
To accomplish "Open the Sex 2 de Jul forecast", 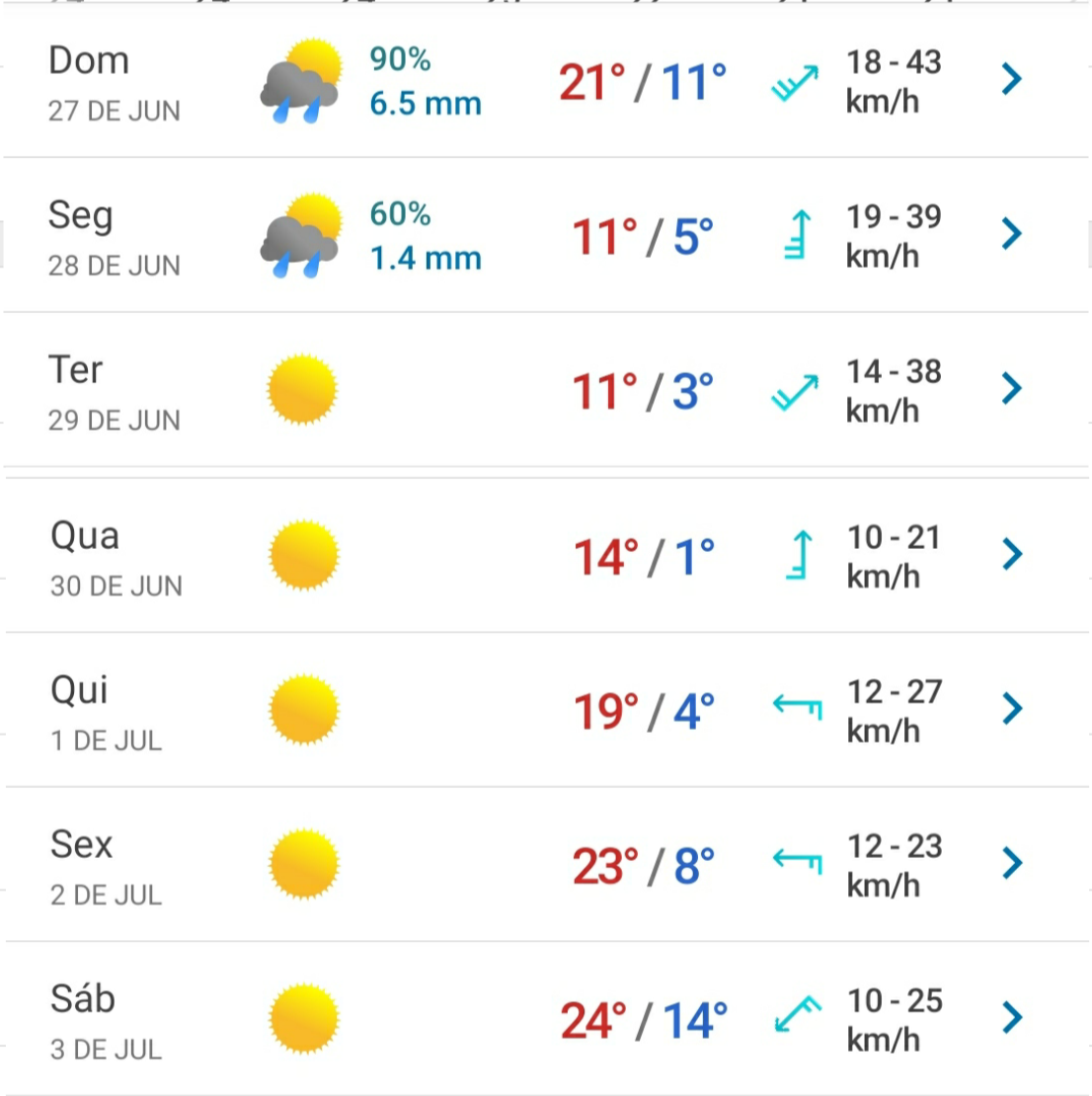I will (x=1011, y=863).
